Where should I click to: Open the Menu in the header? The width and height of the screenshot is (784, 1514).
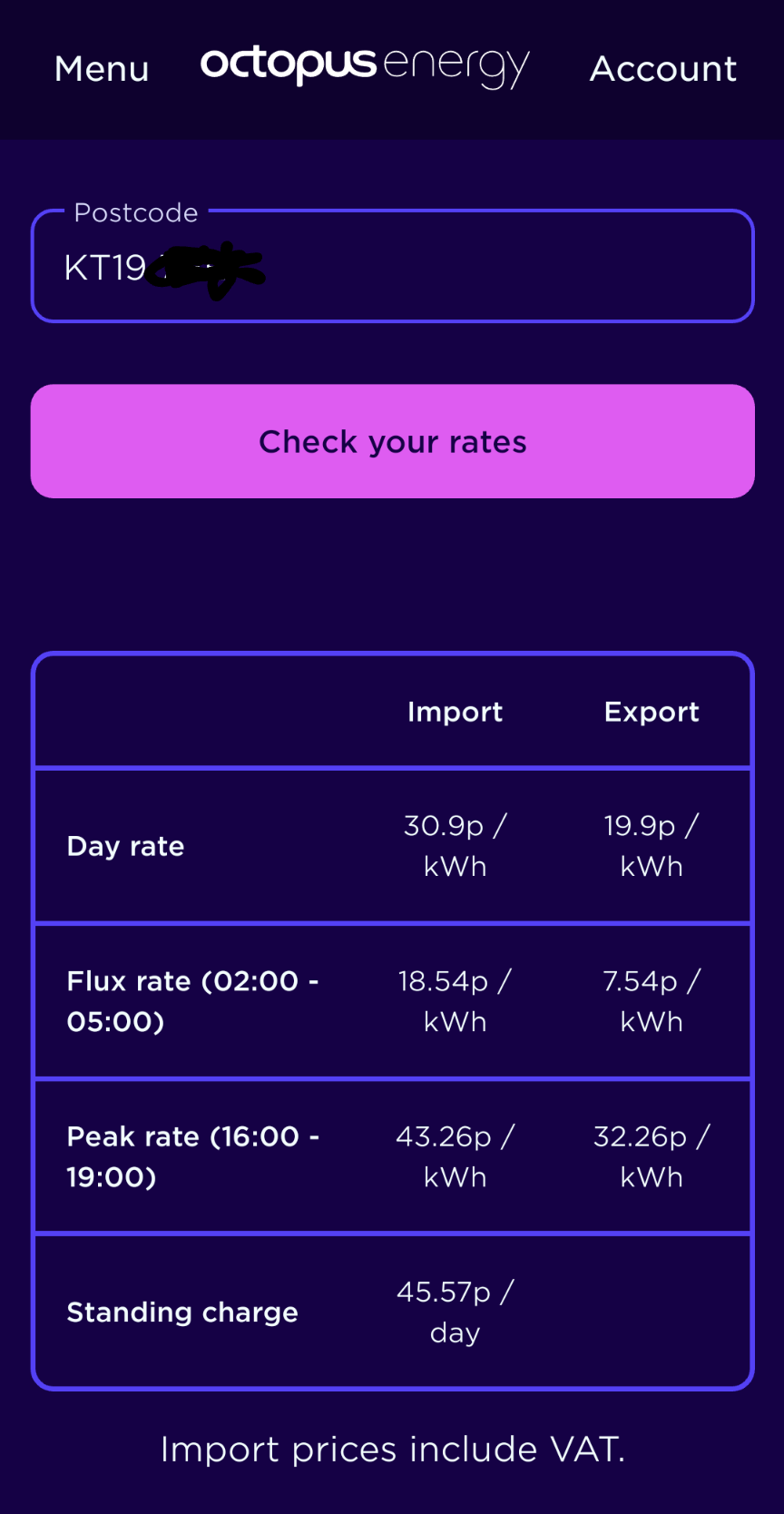102,69
